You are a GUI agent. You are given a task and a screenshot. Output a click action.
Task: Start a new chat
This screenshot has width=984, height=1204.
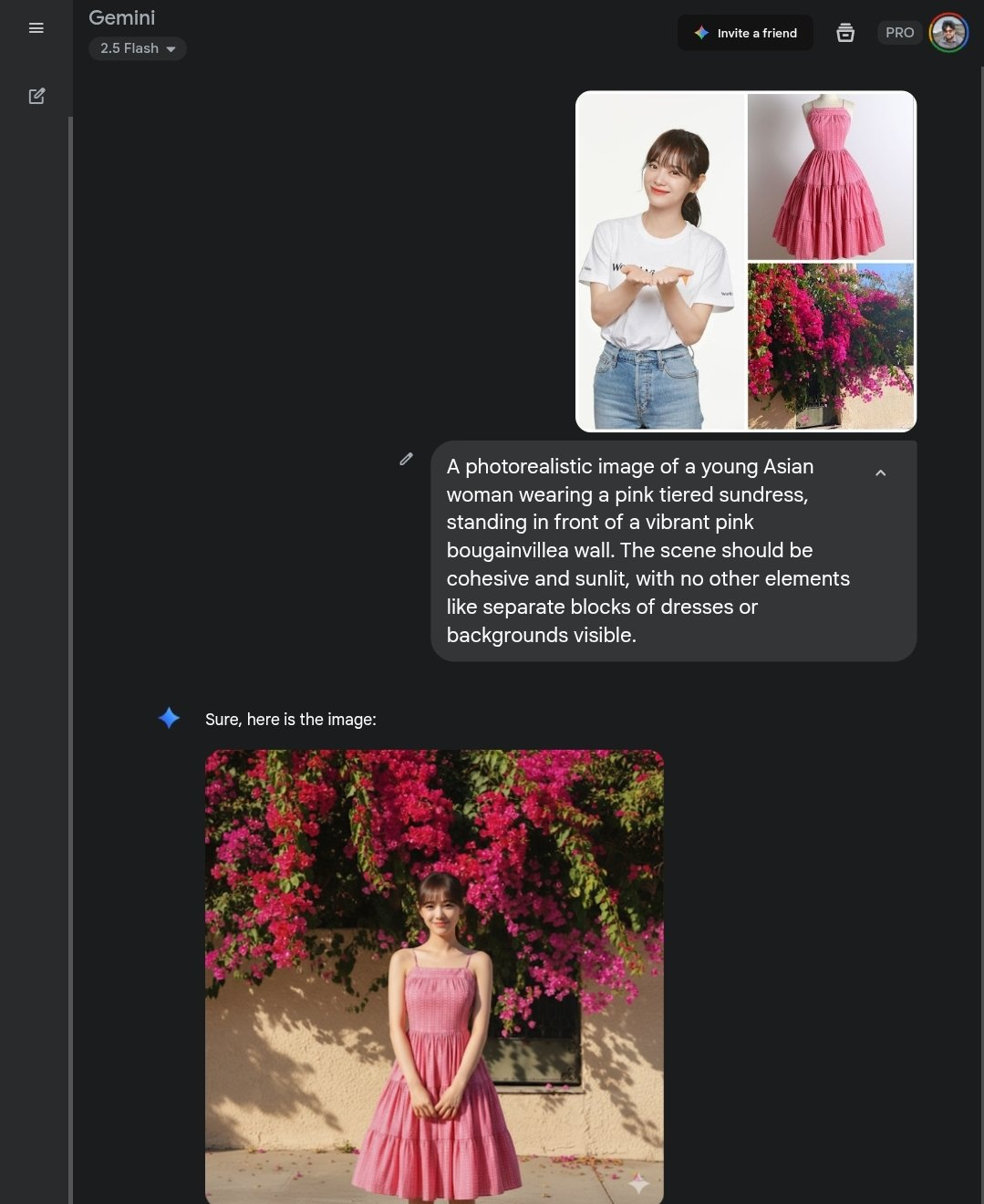coord(36,96)
